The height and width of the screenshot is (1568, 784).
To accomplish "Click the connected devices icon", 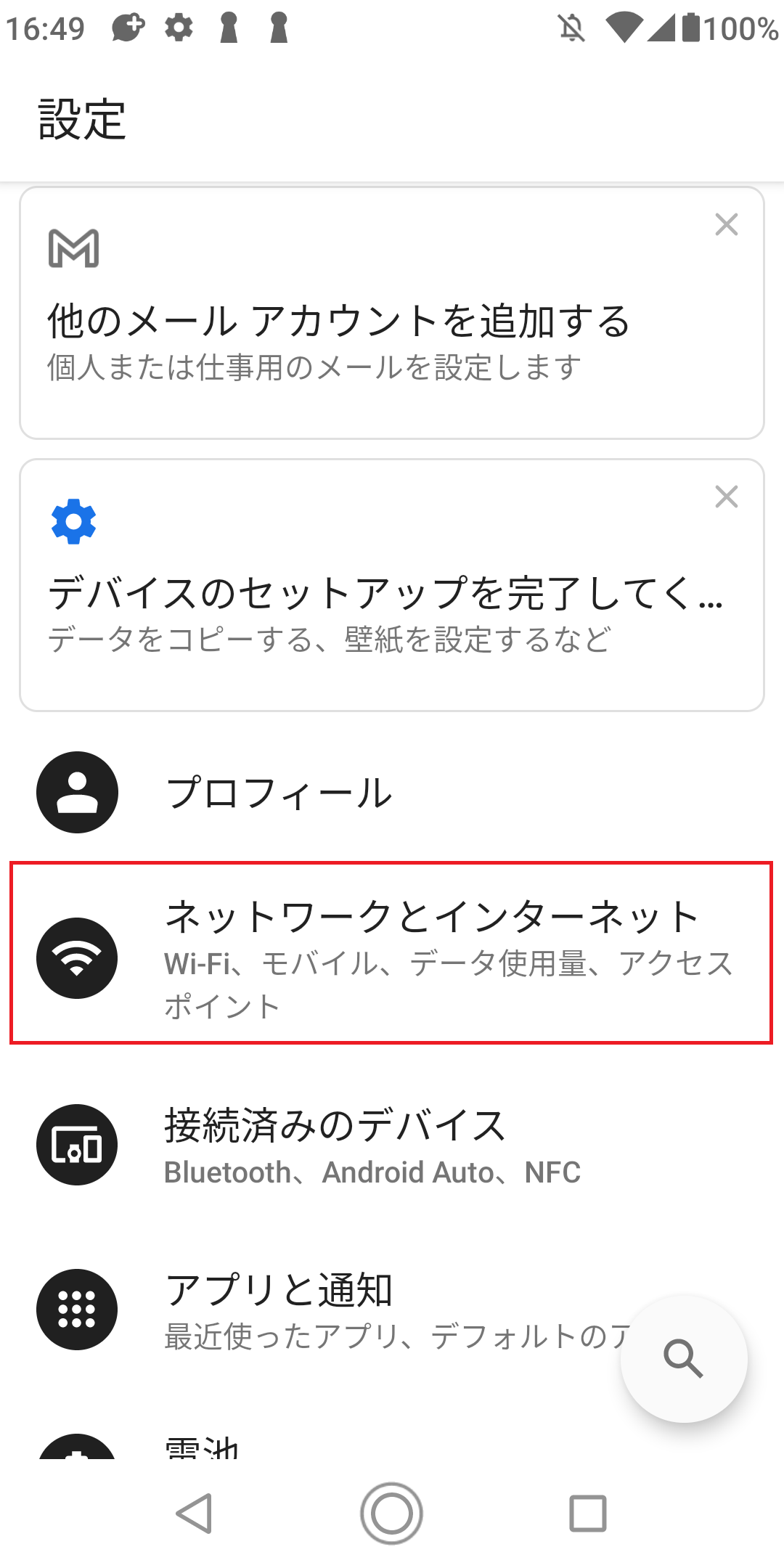I will [x=77, y=1143].
